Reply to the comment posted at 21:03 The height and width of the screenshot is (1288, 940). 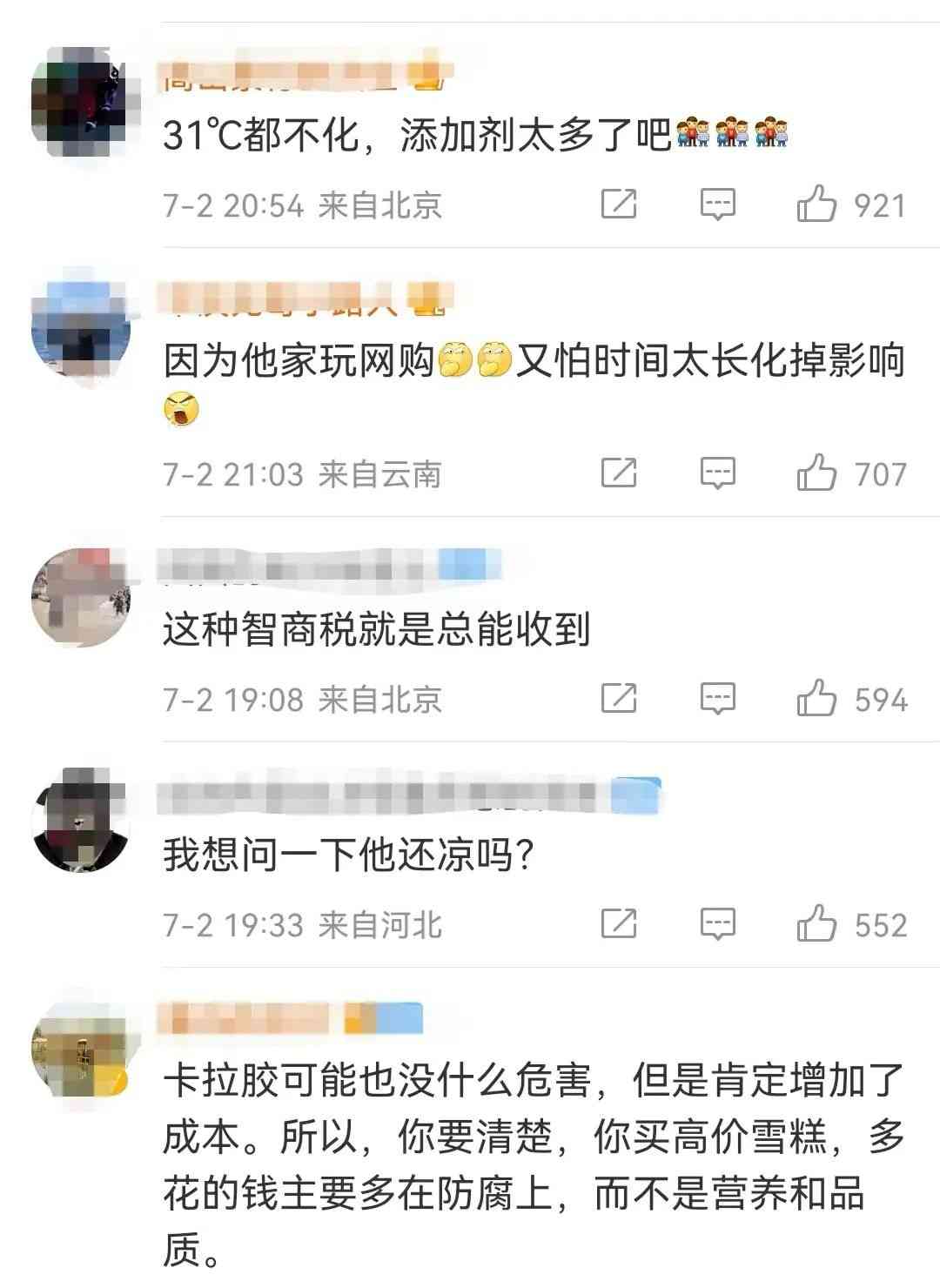click(x=718, y=473)
